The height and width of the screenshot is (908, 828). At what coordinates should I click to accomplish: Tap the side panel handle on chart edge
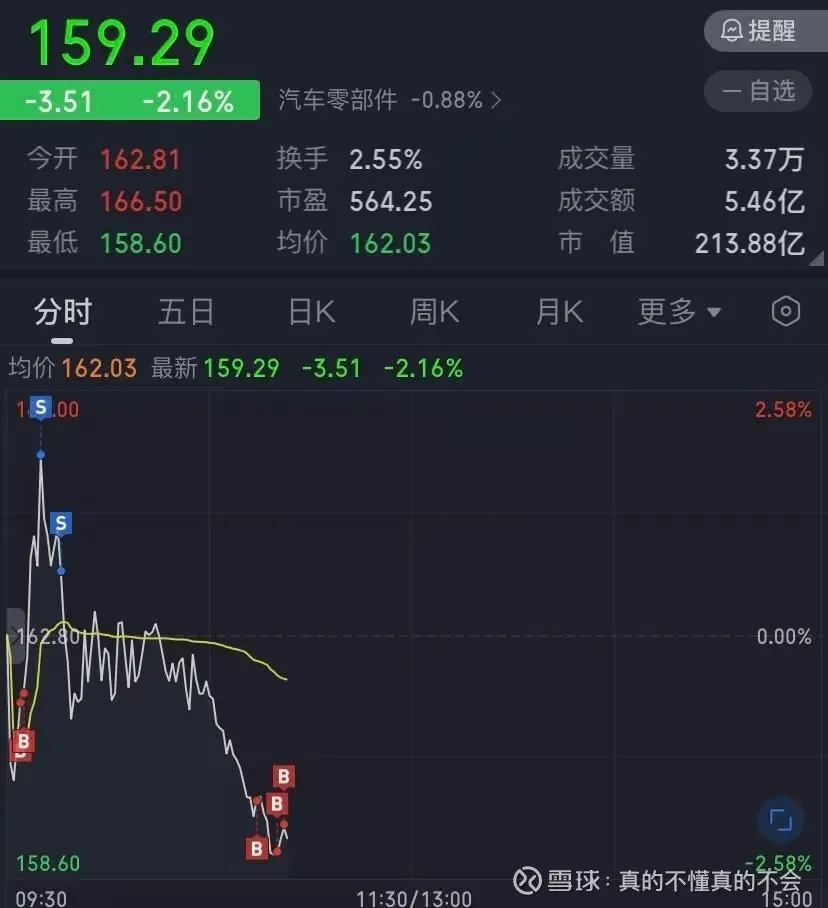[x=15, y=635]
